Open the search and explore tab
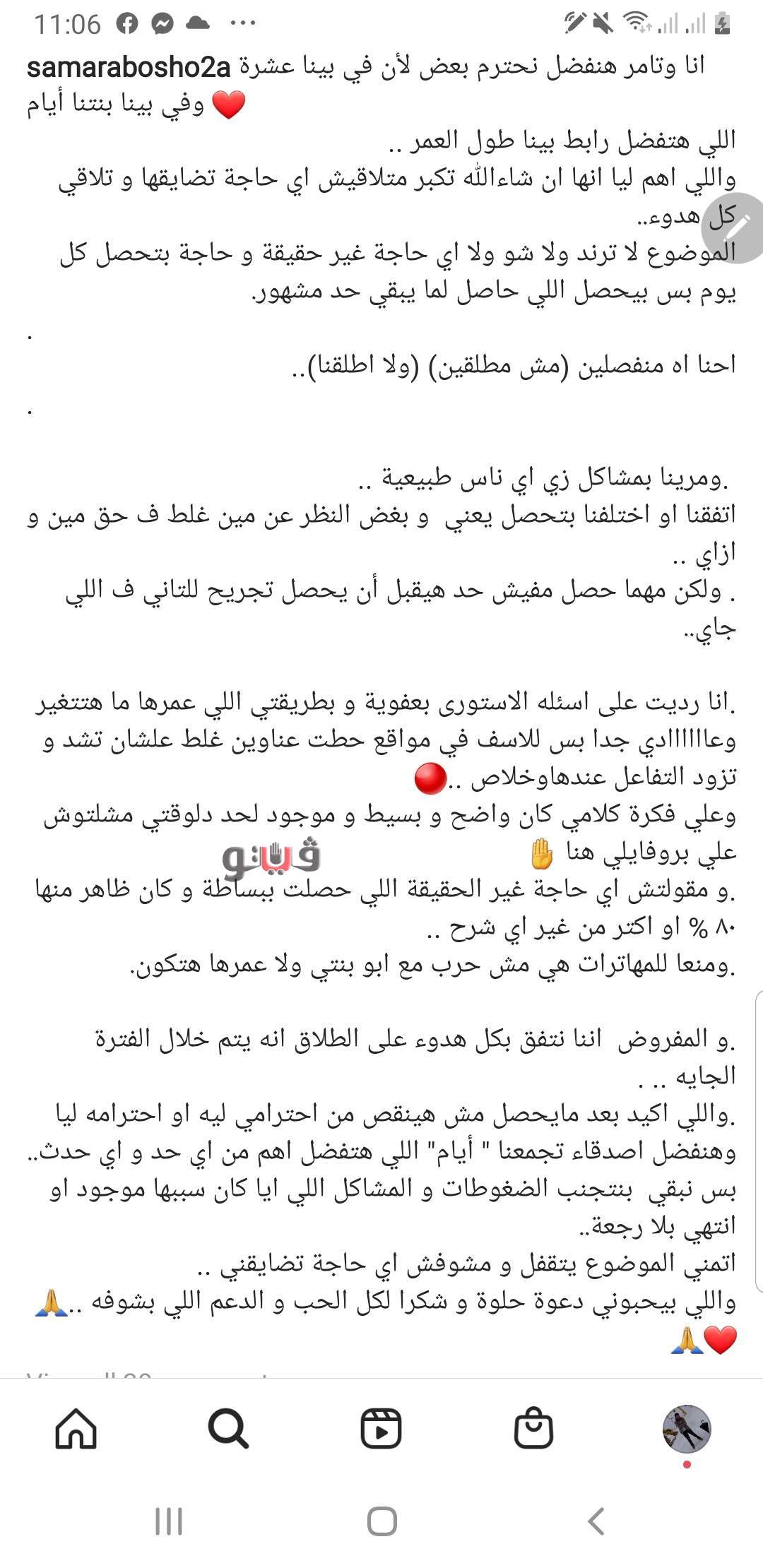This screenshot has width=763, height=1568. tap(228, 1428)
